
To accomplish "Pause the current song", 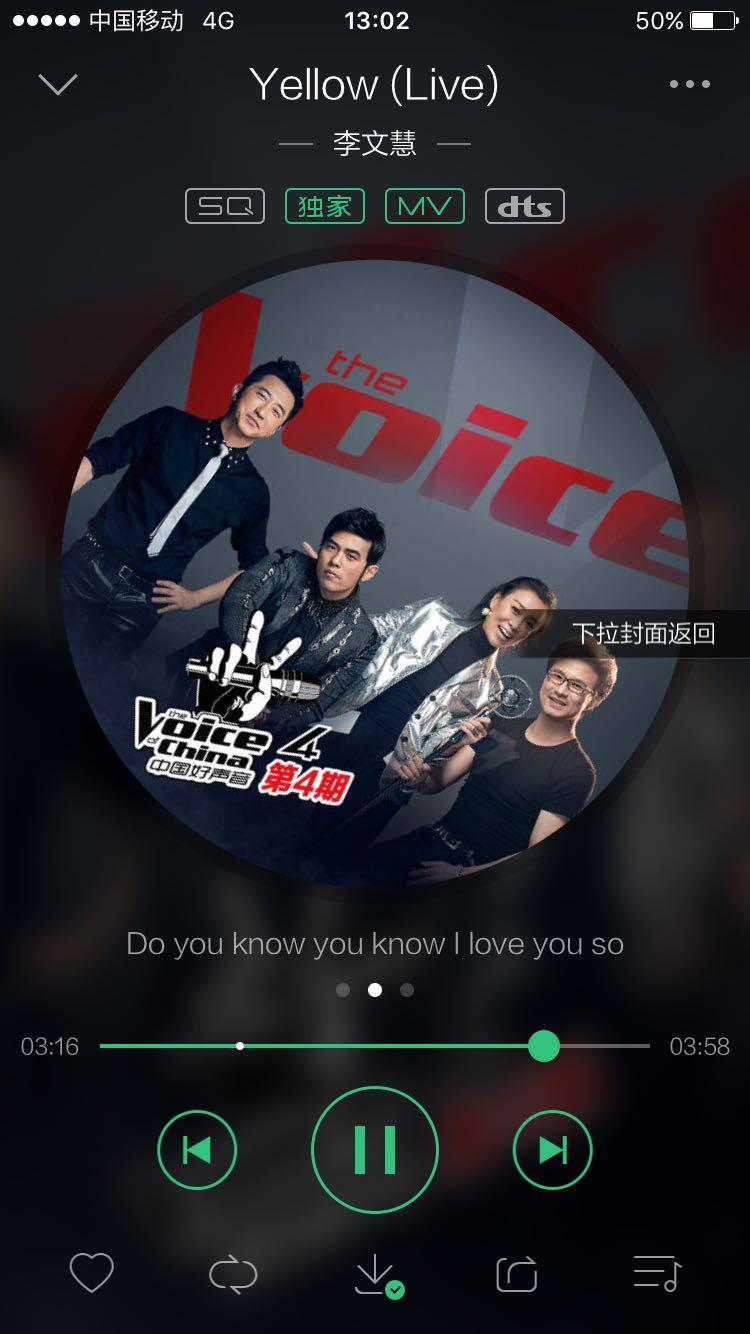I will pyautogui.click(x=375, y=1150).
